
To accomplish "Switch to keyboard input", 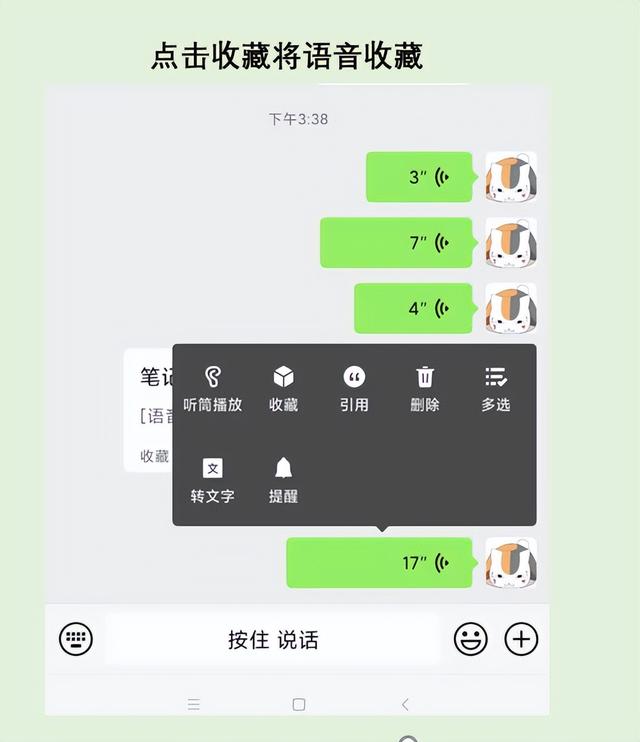I will point(76,639).
